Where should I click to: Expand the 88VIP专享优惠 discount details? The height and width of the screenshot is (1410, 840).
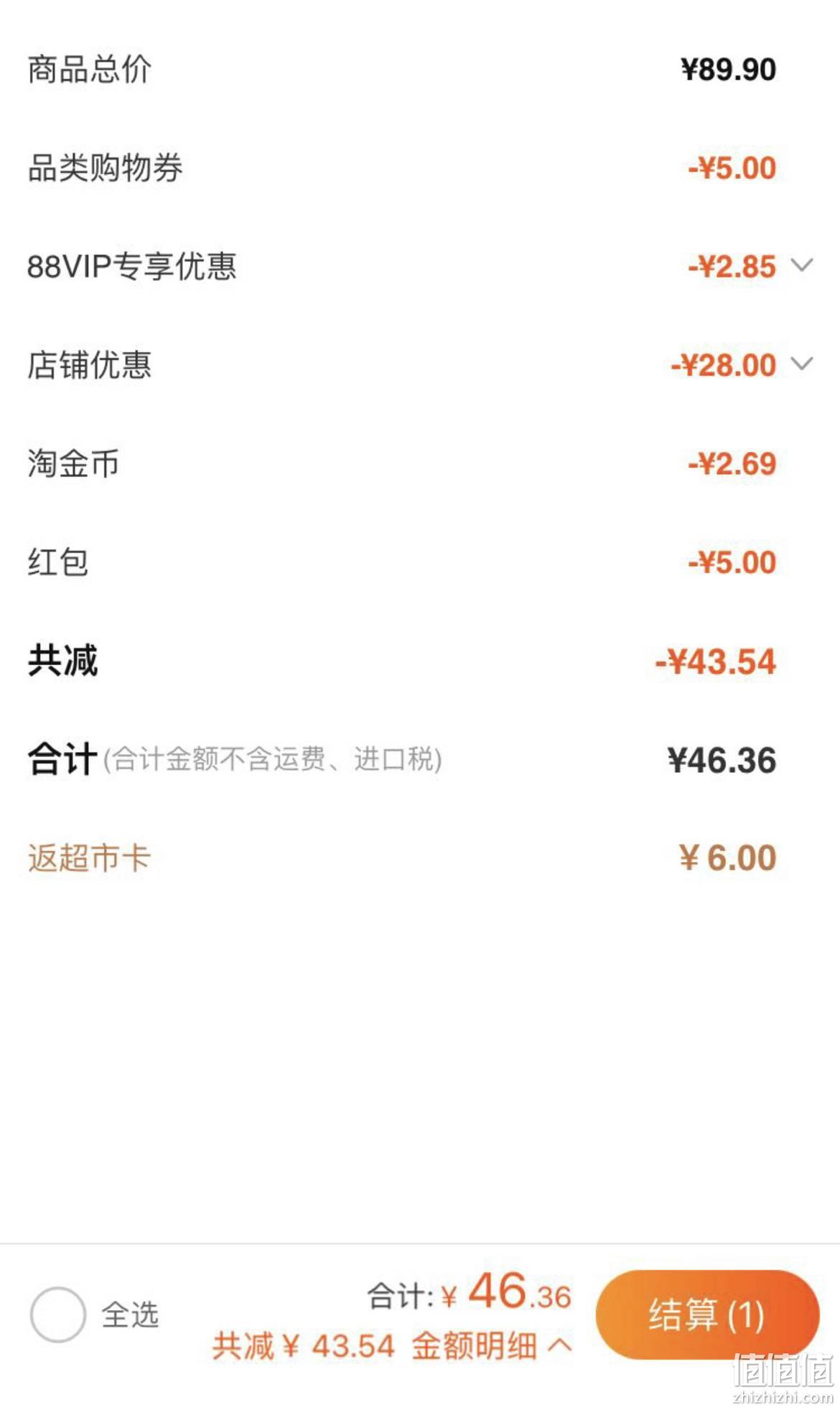802,266
